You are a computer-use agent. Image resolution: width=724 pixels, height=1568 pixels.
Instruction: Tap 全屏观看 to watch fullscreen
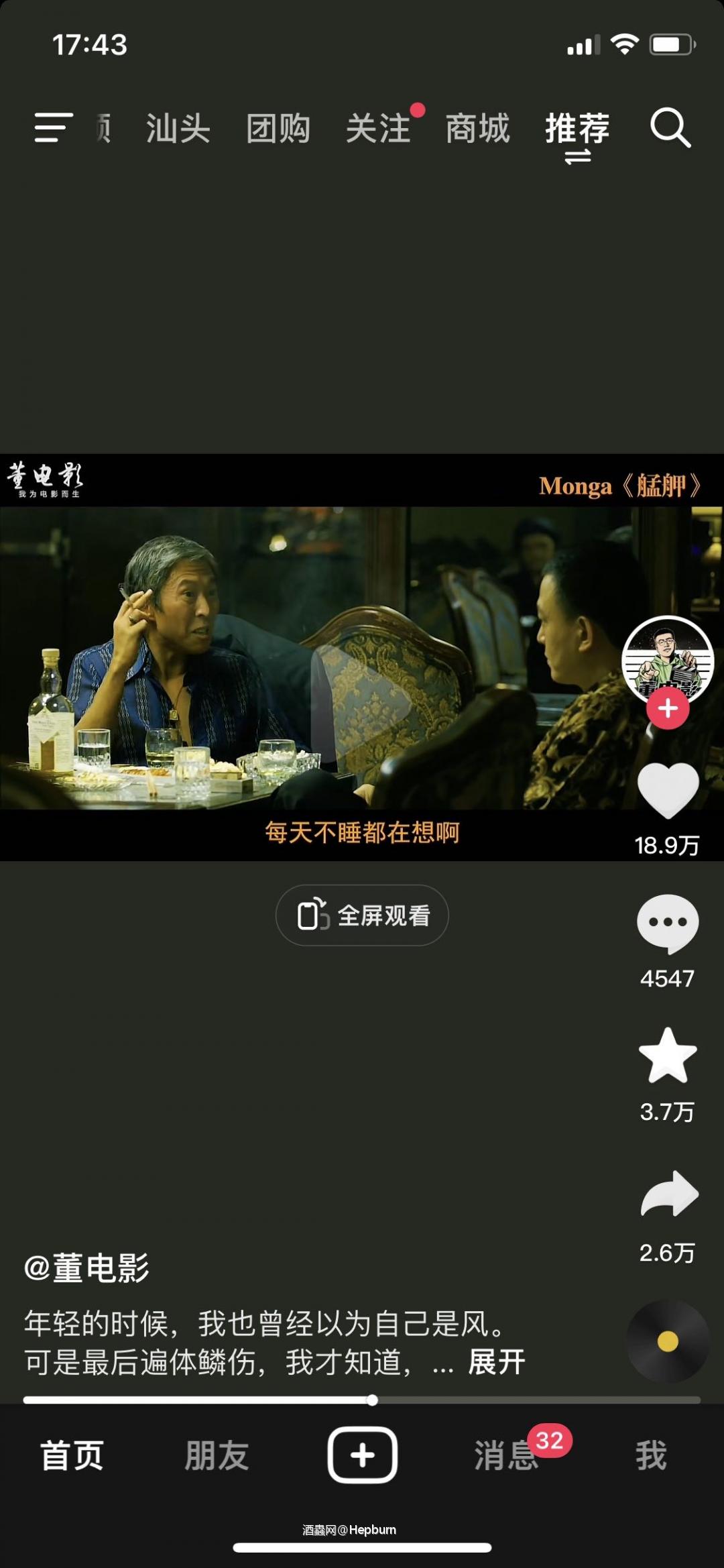(x=362, y=915)
